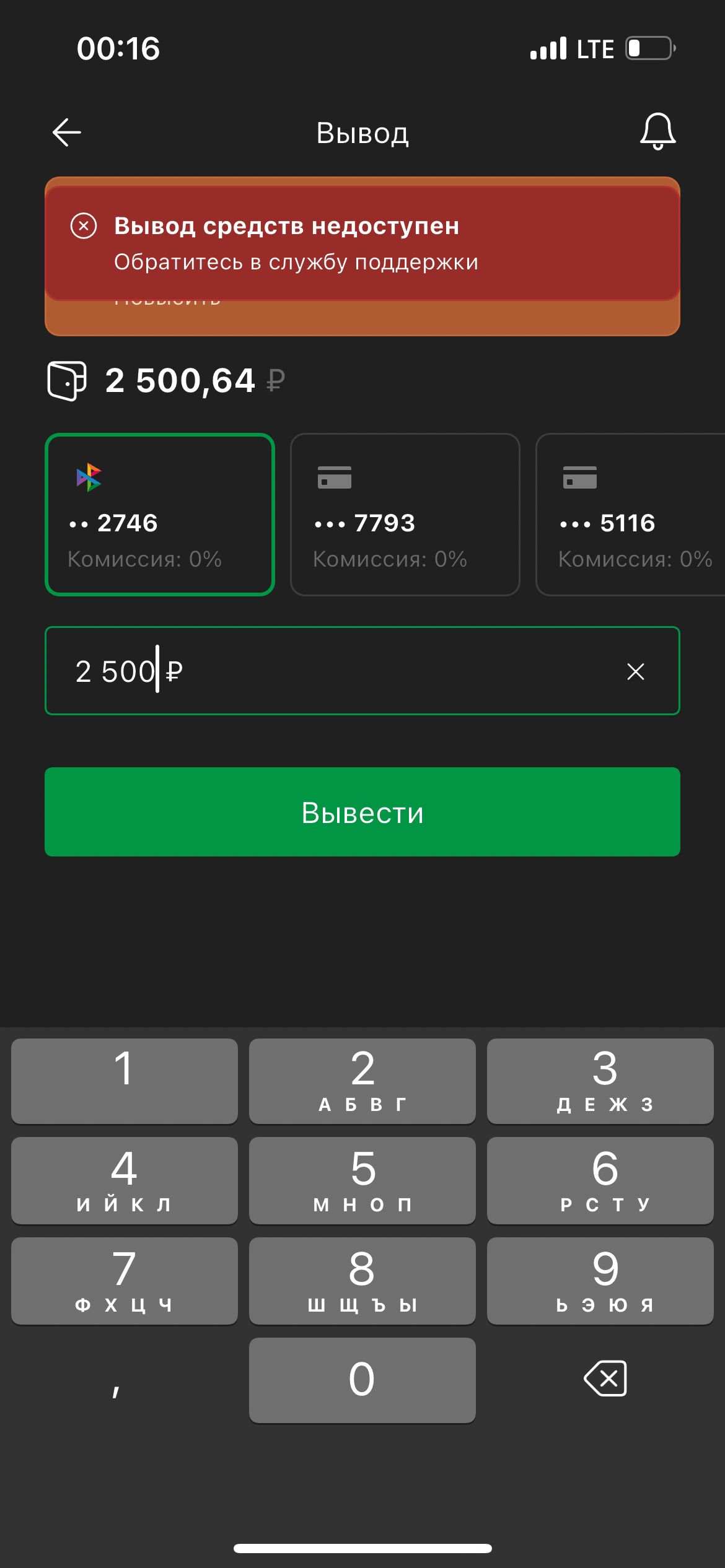Go back from the Вывод screen

pos(67,133)
